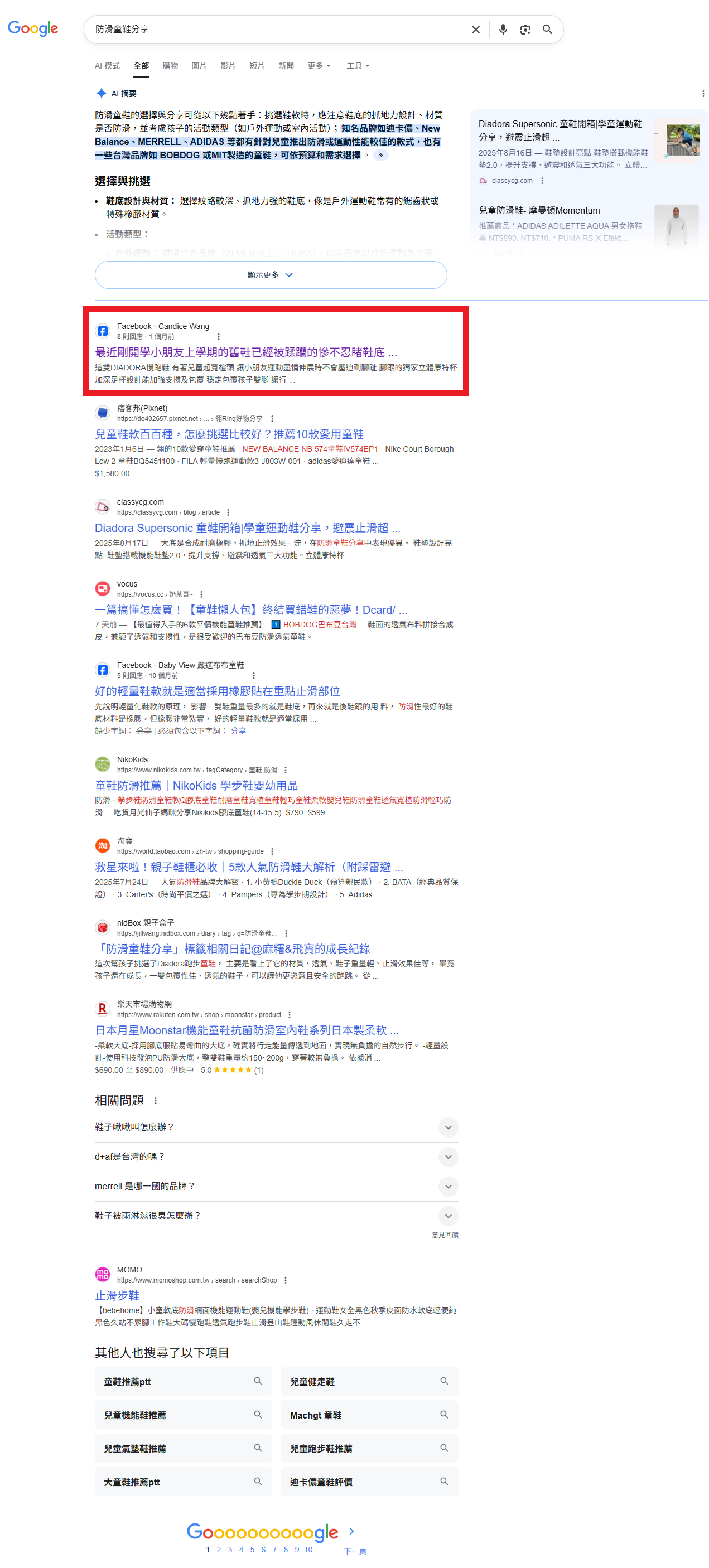Open vocus 童鞋懶人包 article
Image resolution: width=709 pixels, height=1568 pixels.
[251, 610]
